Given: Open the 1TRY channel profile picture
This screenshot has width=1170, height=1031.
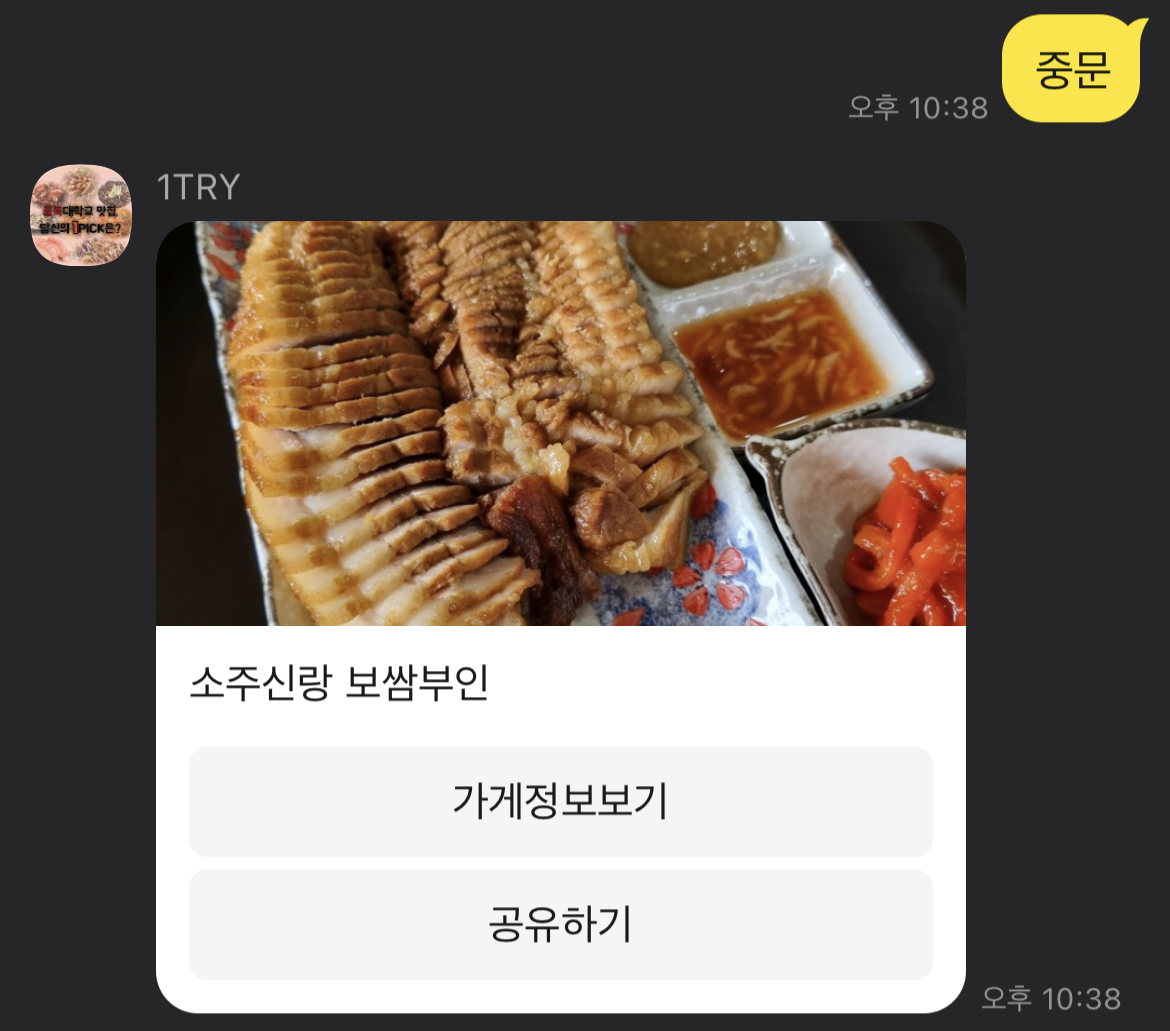Looking at the screenshot, I should [81, 215].
